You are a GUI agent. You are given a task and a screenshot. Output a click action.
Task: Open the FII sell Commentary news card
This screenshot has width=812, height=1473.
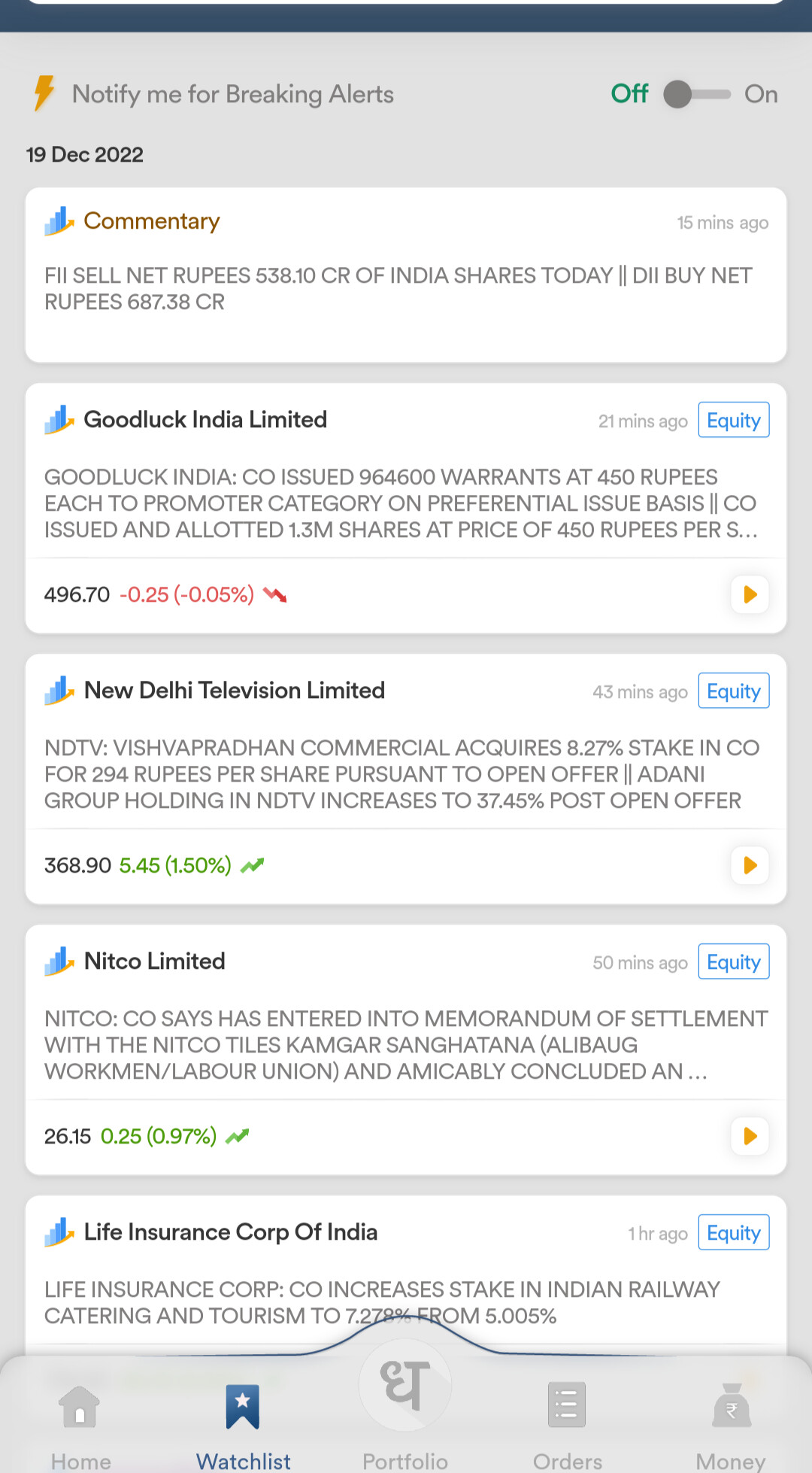click(x=406, y=275)
